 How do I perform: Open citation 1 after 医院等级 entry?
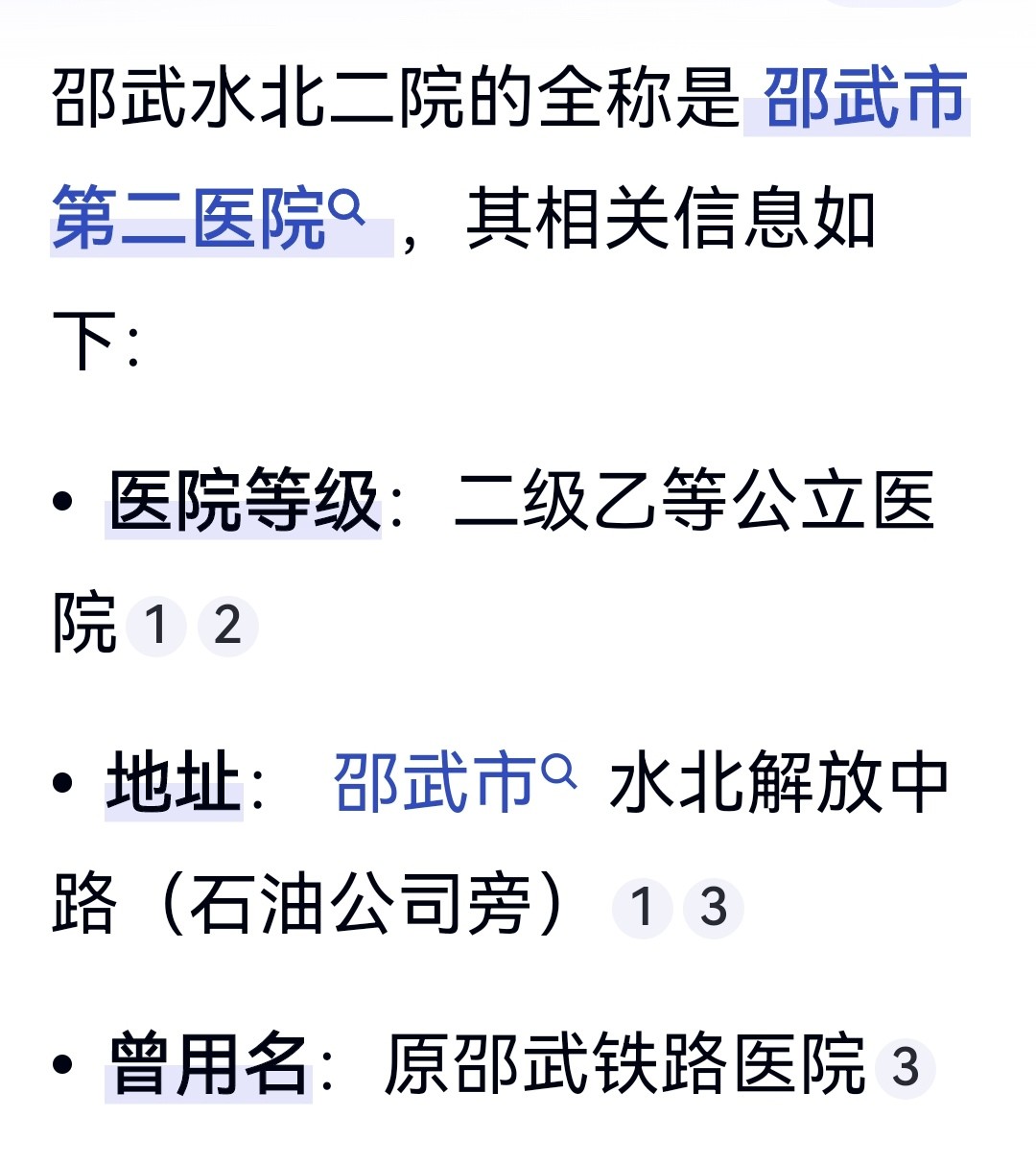click(156, 626)
